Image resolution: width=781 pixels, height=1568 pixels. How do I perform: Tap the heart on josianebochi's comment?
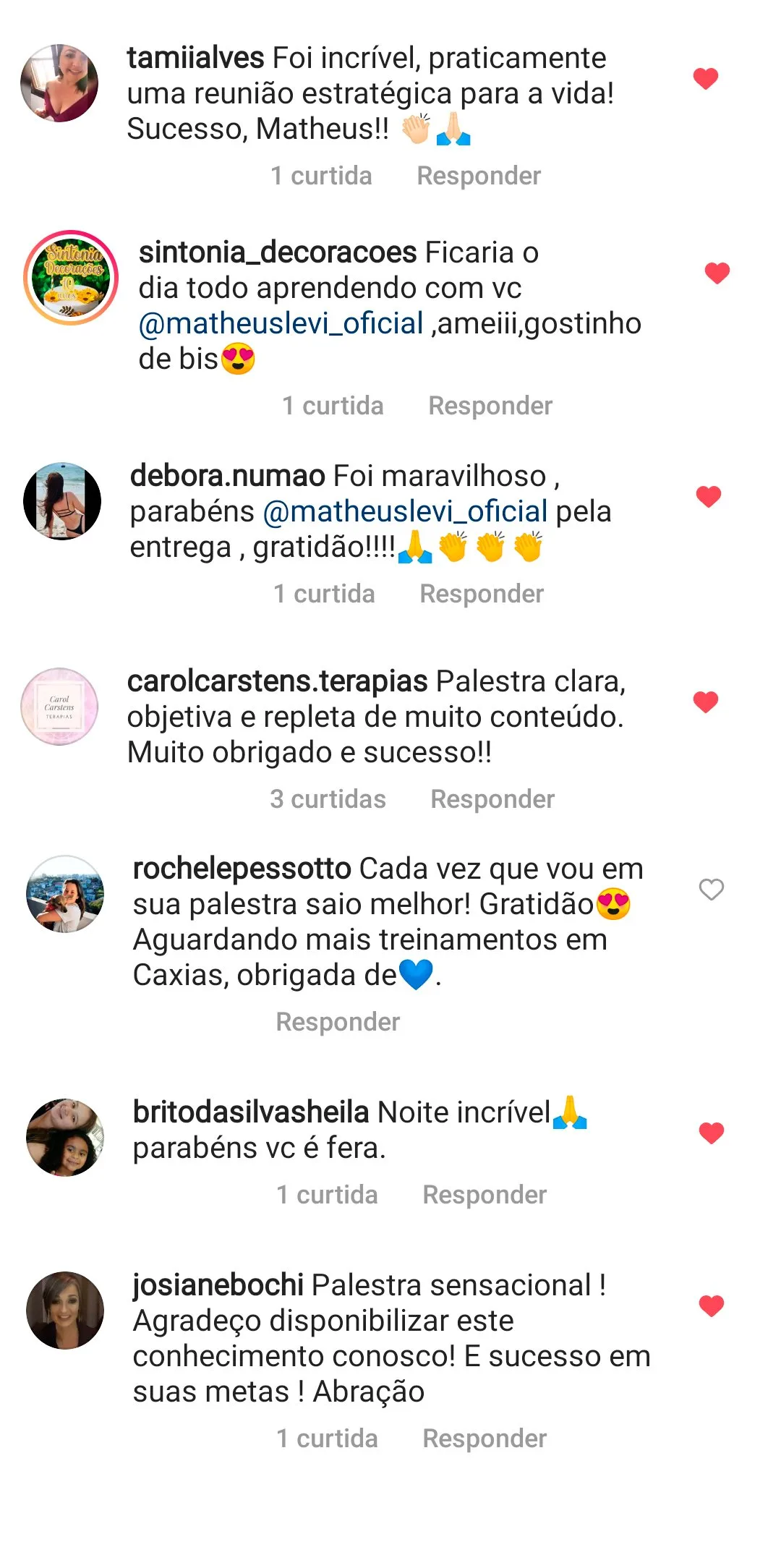click(x=712, y=1305)
